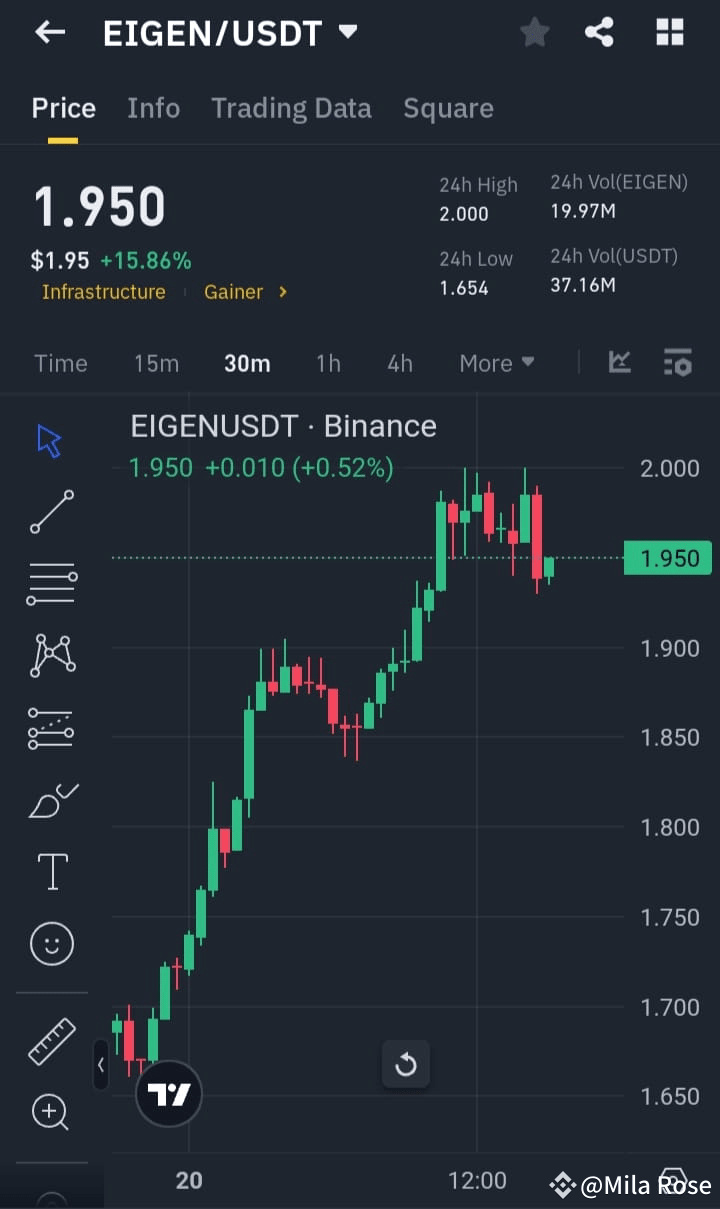Open the Horizontal Lines drawing tool
720x1209 pixels.
click(x=51, y=582)
